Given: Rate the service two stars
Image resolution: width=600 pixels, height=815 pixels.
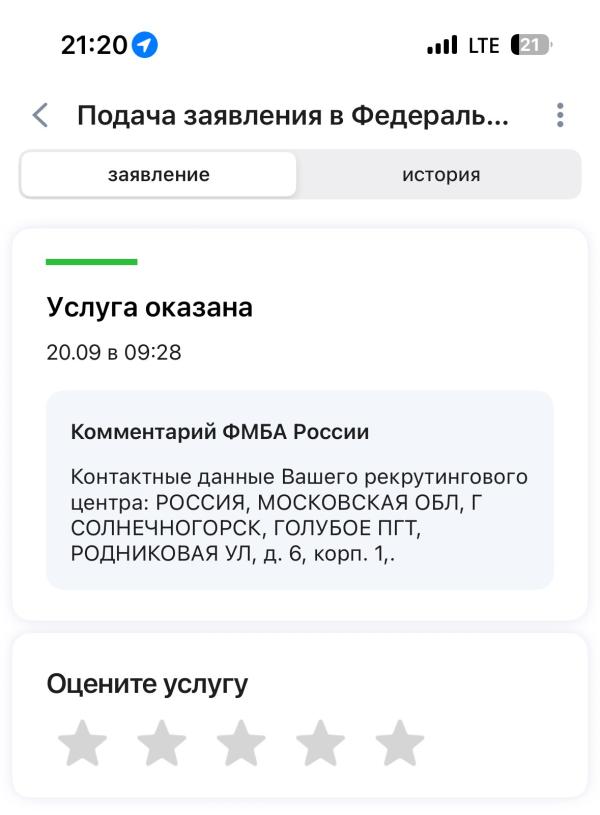Looking at the screenshot, I should point(162,743).
